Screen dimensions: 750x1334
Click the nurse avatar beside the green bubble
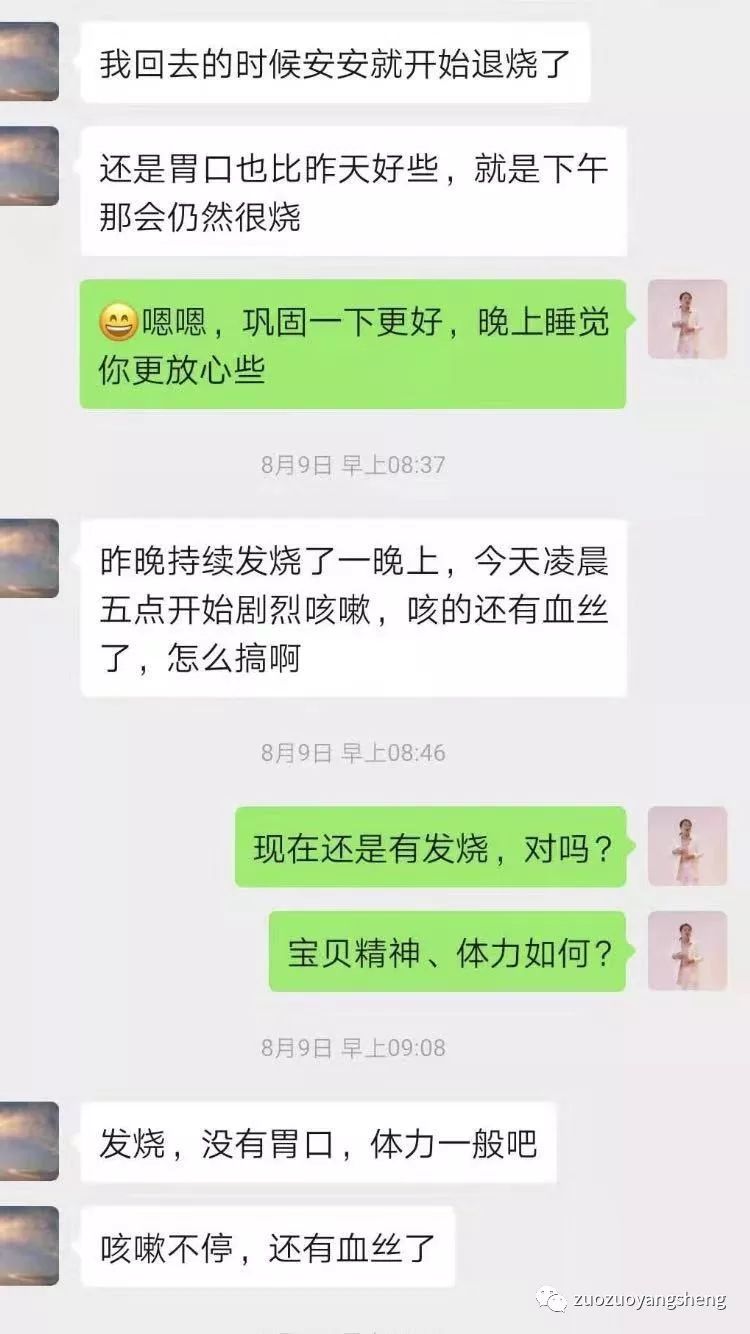coord(685,320)
